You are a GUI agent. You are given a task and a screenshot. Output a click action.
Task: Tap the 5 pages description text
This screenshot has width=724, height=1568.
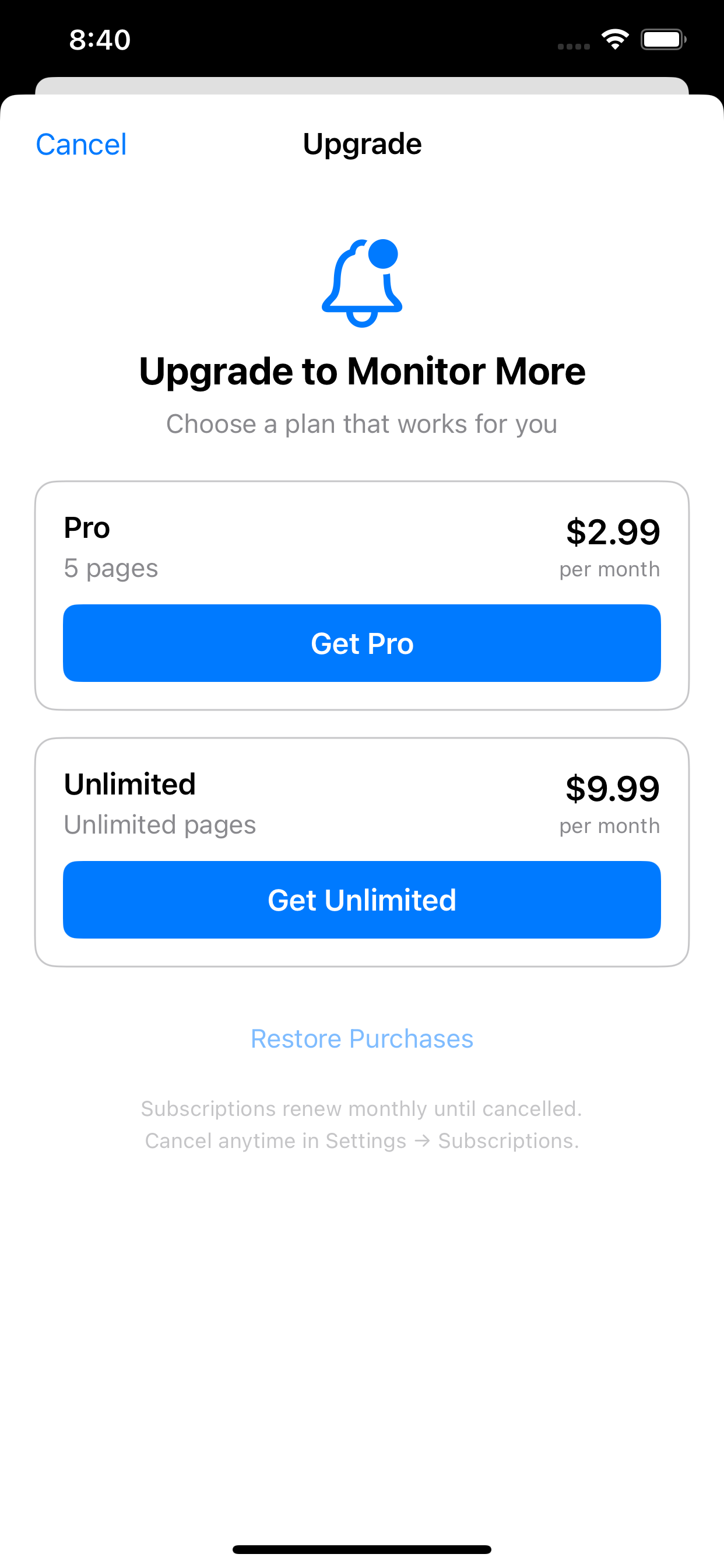(x=111, y=568)
